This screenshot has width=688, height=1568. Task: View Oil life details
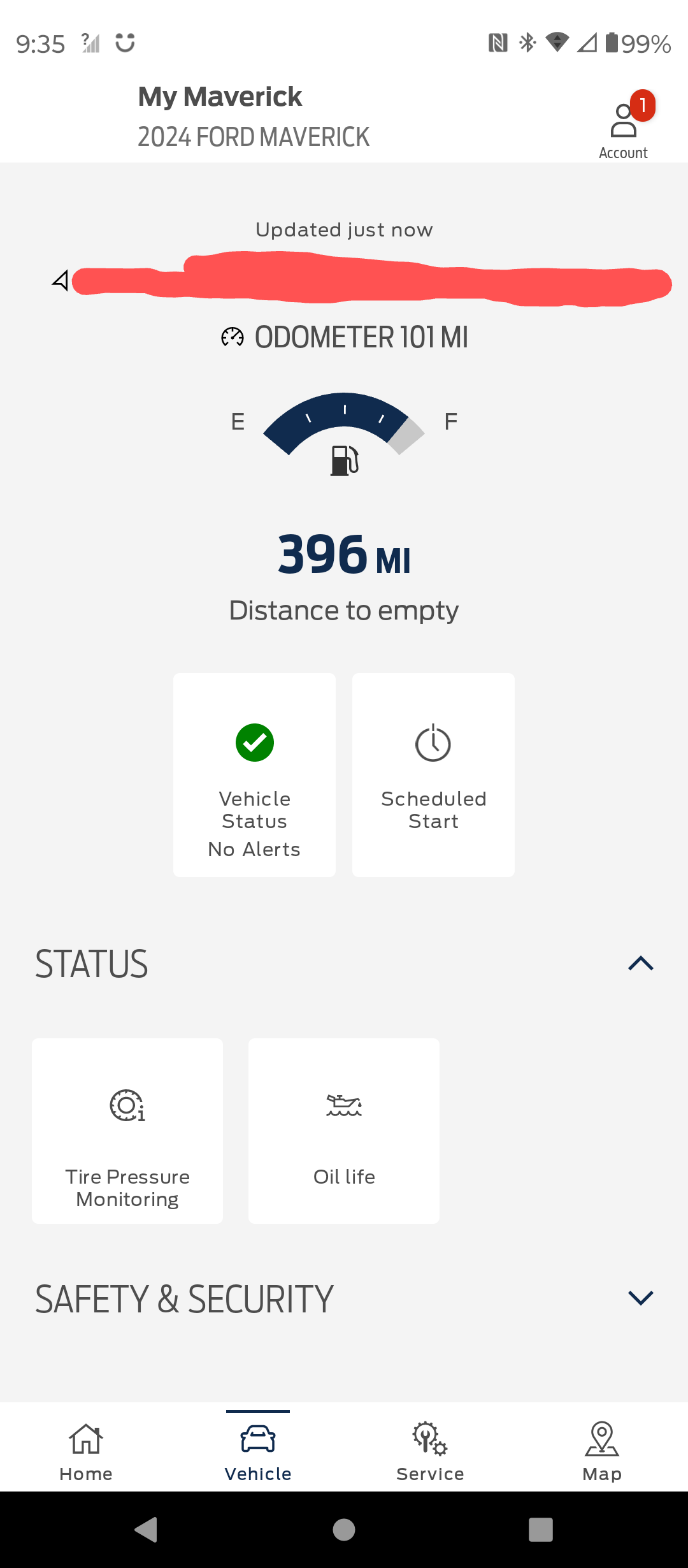344,1131
